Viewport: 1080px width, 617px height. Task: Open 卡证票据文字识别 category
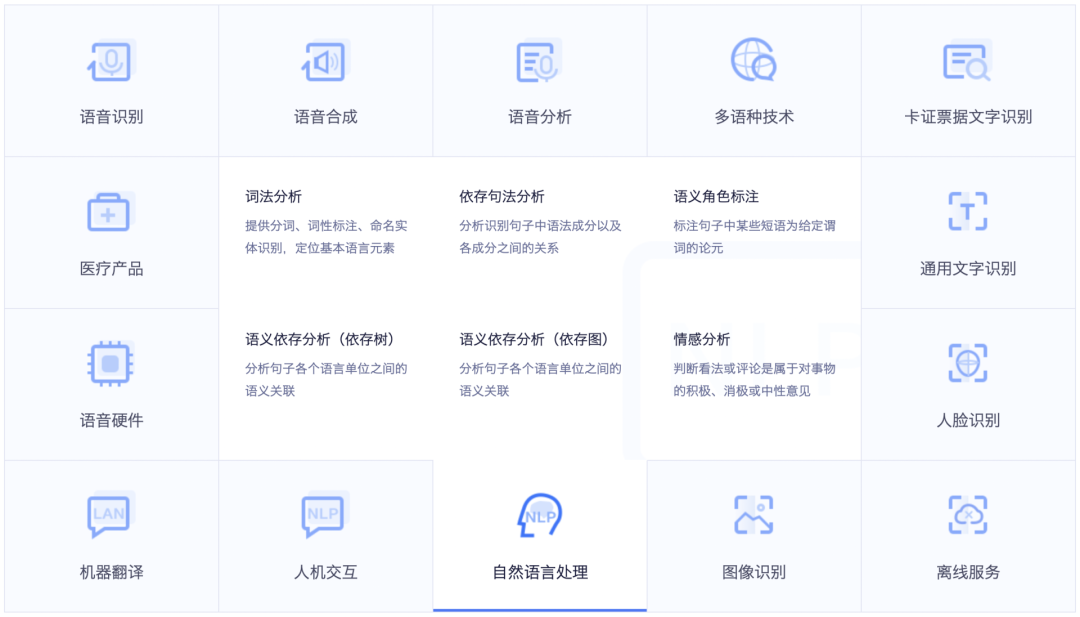(x=967, y=82)
